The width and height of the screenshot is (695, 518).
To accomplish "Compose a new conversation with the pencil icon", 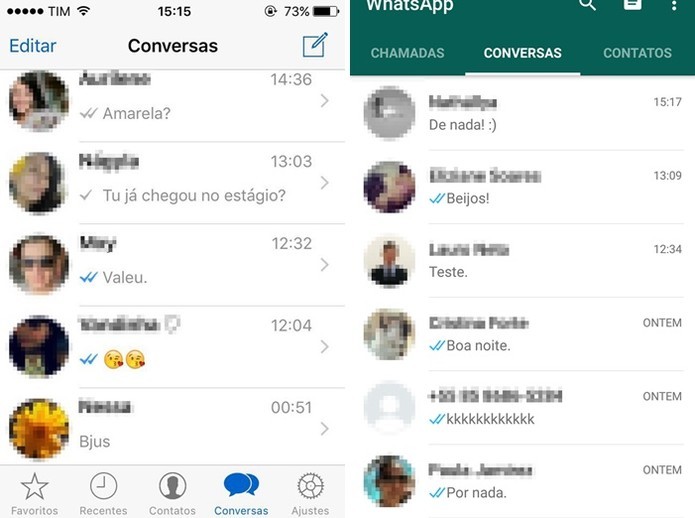I will (315, 45).
